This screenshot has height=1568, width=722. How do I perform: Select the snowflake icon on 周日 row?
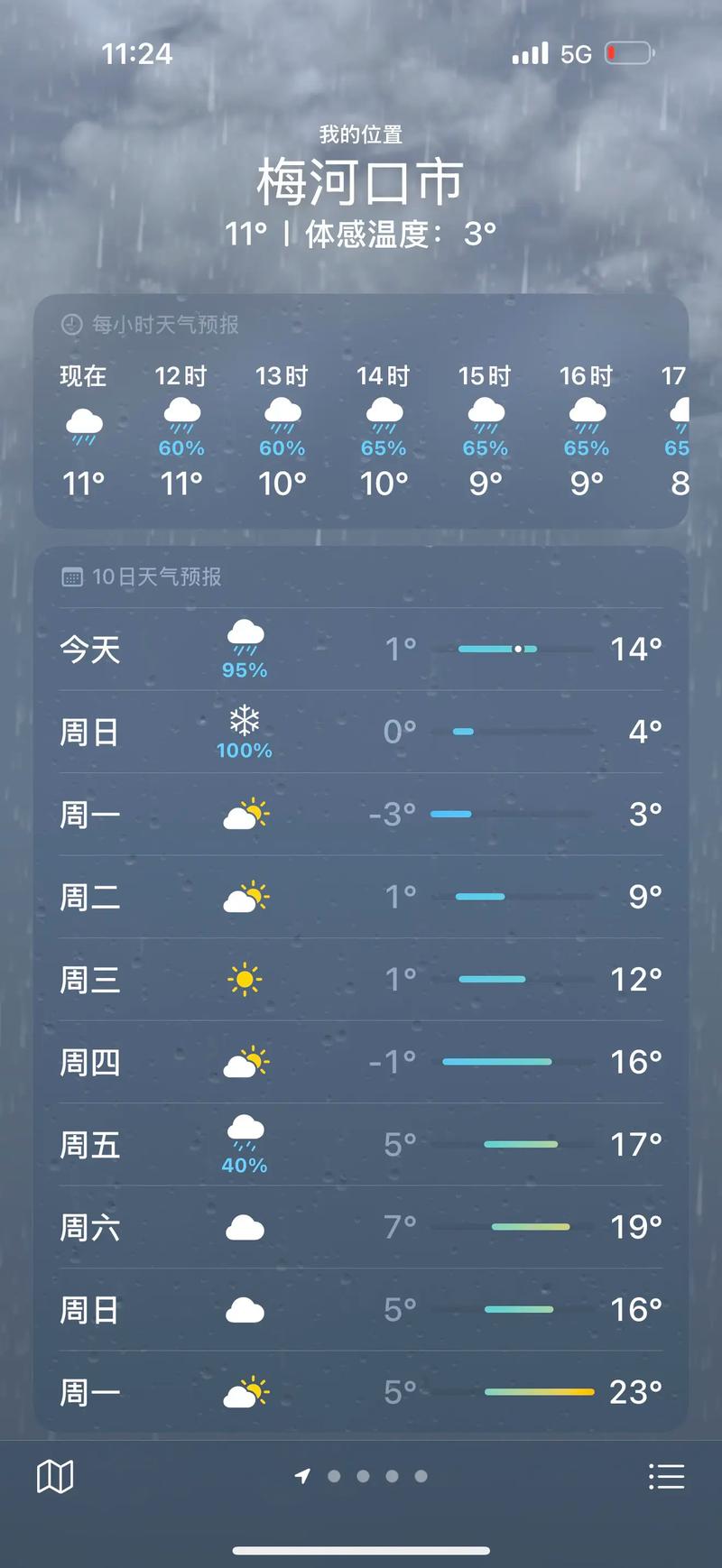[x=244, y=722]
